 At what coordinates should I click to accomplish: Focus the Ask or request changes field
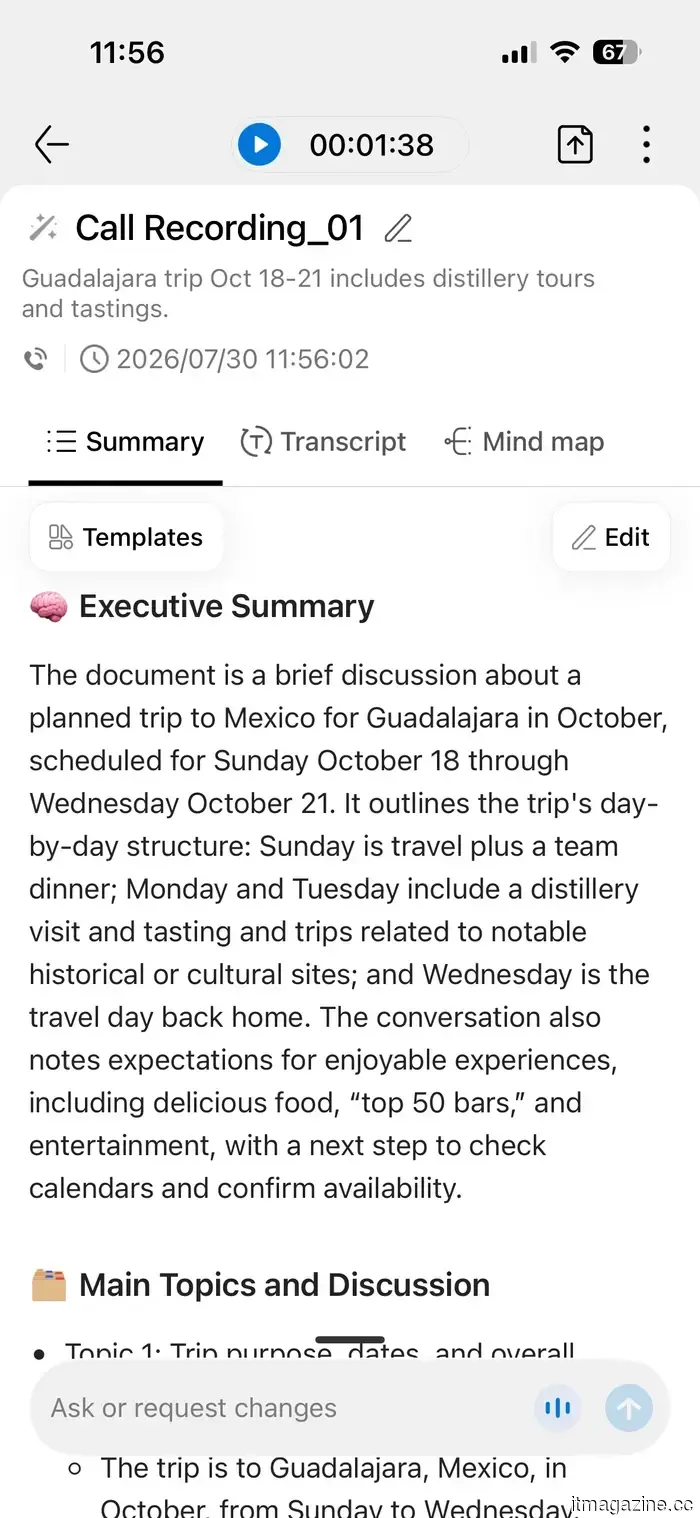click(280, 1408)
